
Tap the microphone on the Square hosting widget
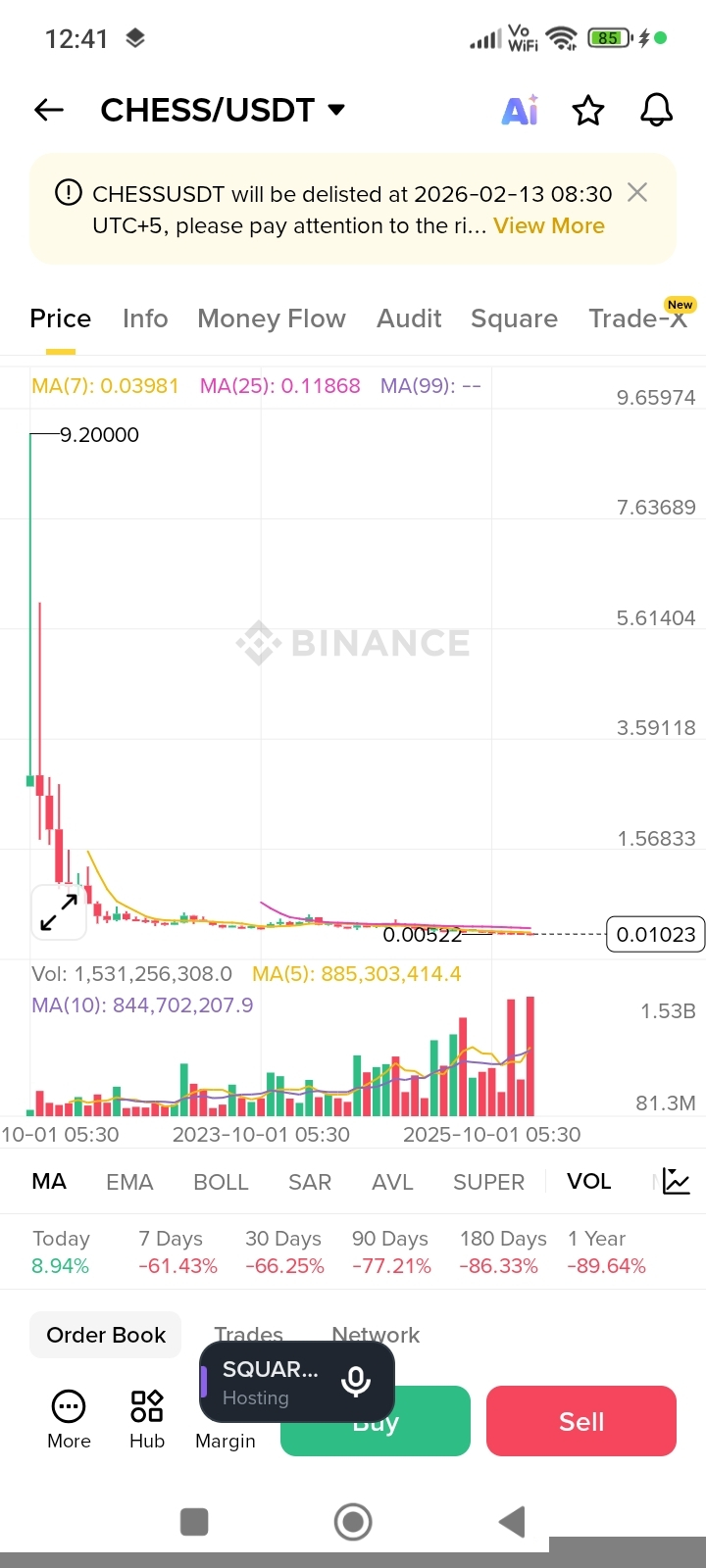[356, 1382]
